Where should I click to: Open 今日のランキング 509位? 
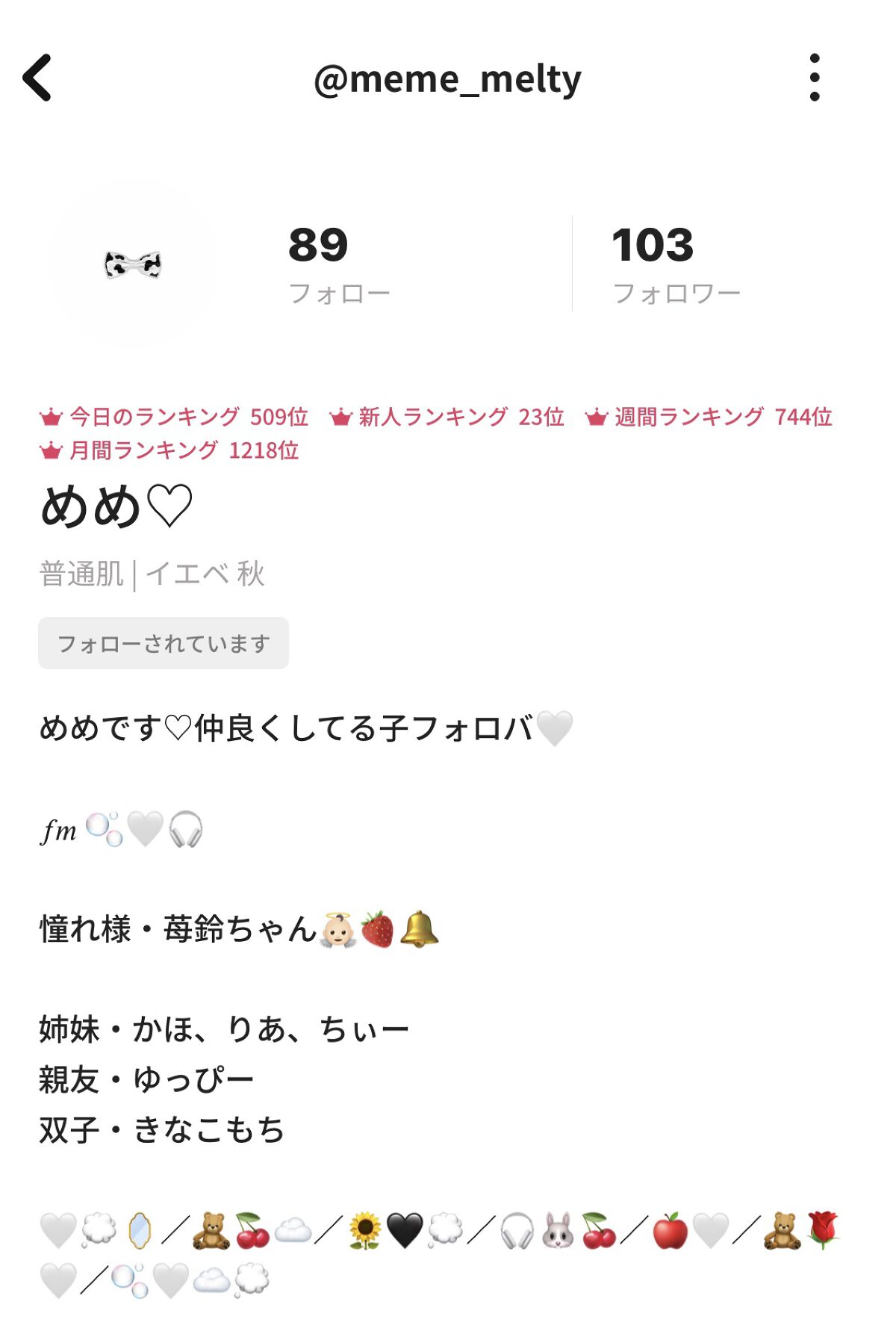point(175,417)
